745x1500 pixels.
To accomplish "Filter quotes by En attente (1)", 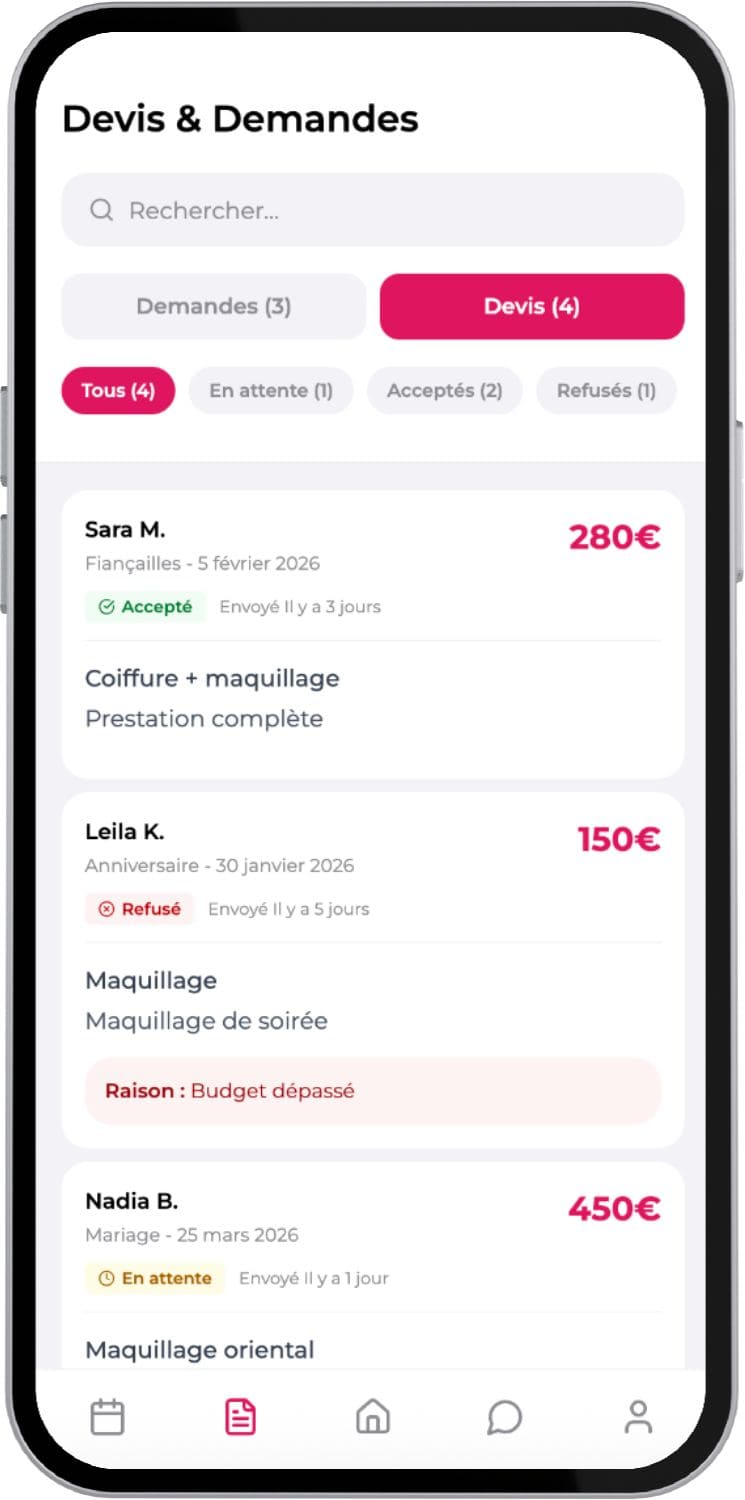I will pyautogui.click(x=270, y=390).
